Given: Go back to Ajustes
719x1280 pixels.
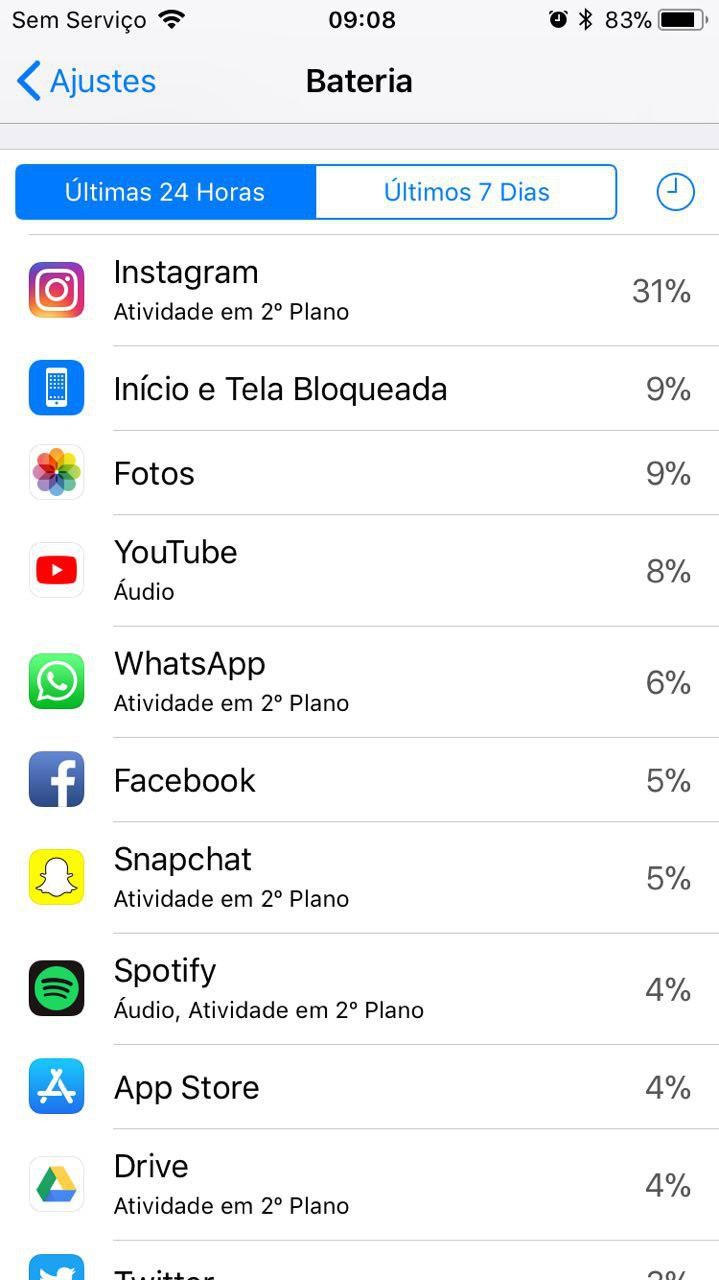Looking at the screenshot, I should pos(86,81).
